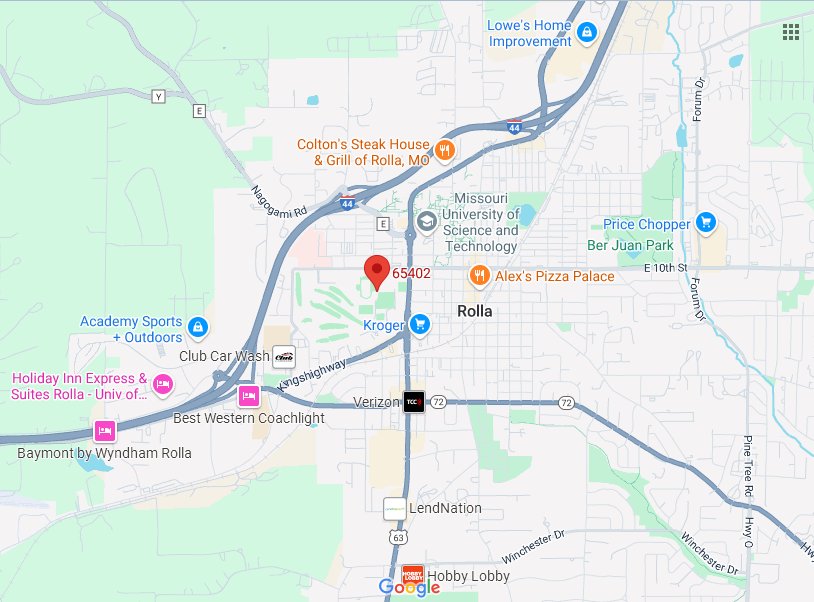The image size is (814, 602).
Task: Open the Price Chopper store marker
Action: pos(706,224)
